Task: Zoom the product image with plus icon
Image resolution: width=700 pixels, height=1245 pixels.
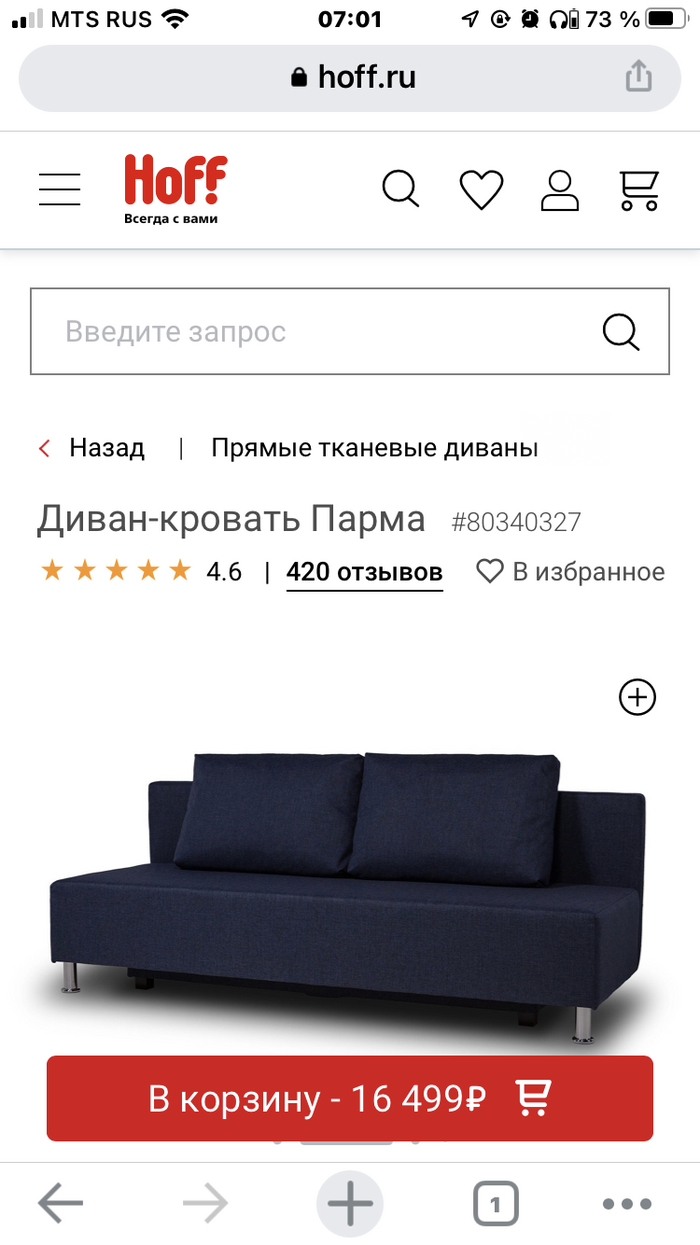Action: pos(638,697)
